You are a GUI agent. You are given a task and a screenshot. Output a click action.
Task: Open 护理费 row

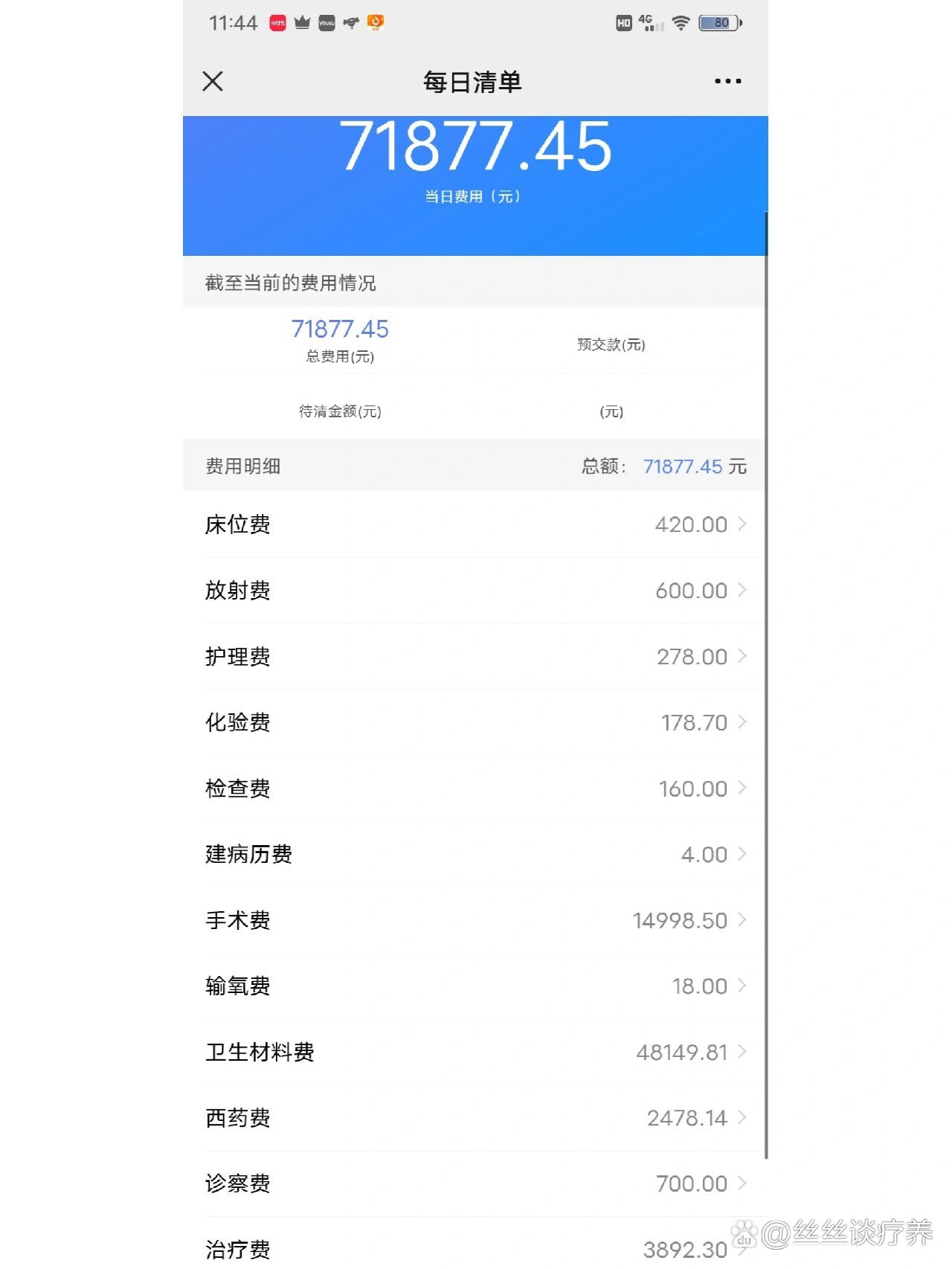click(x=475, y=656)
